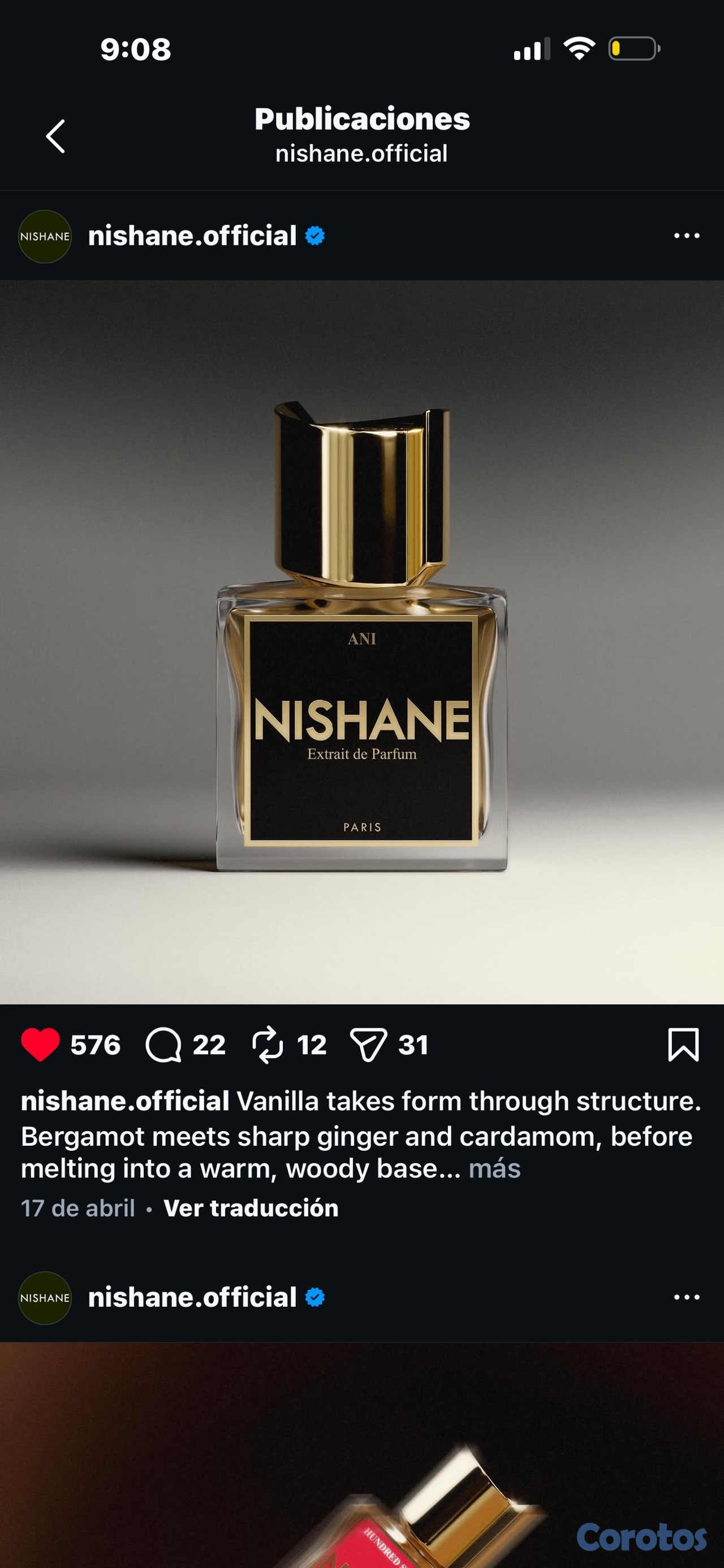Open comments on the ANI perfume post
This screenshot has width=724, height=1568.
click(x=163, y=1045)
